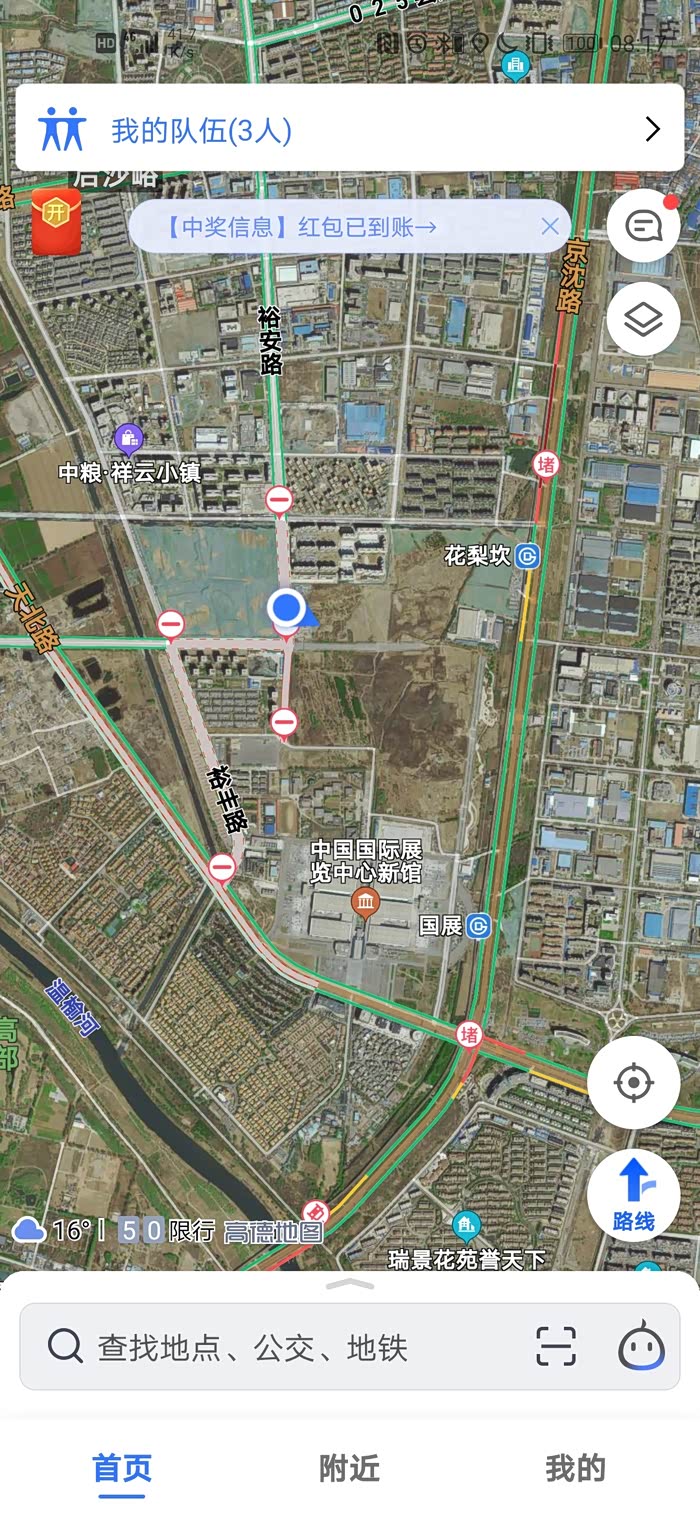Open the robot voice assistant icon
This screenshot has width=700, height=1516.
(641, 1346)
